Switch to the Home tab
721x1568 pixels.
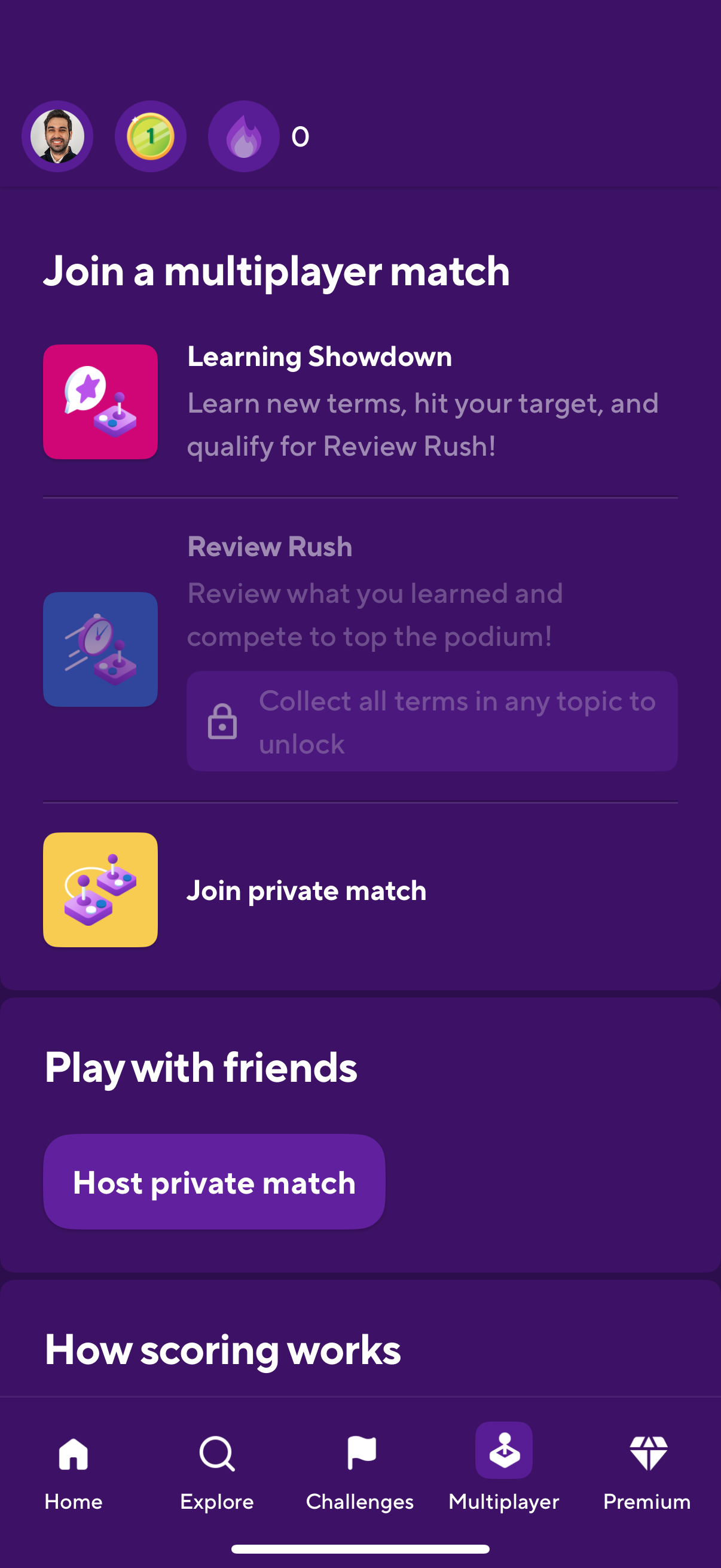(73, 1467)
